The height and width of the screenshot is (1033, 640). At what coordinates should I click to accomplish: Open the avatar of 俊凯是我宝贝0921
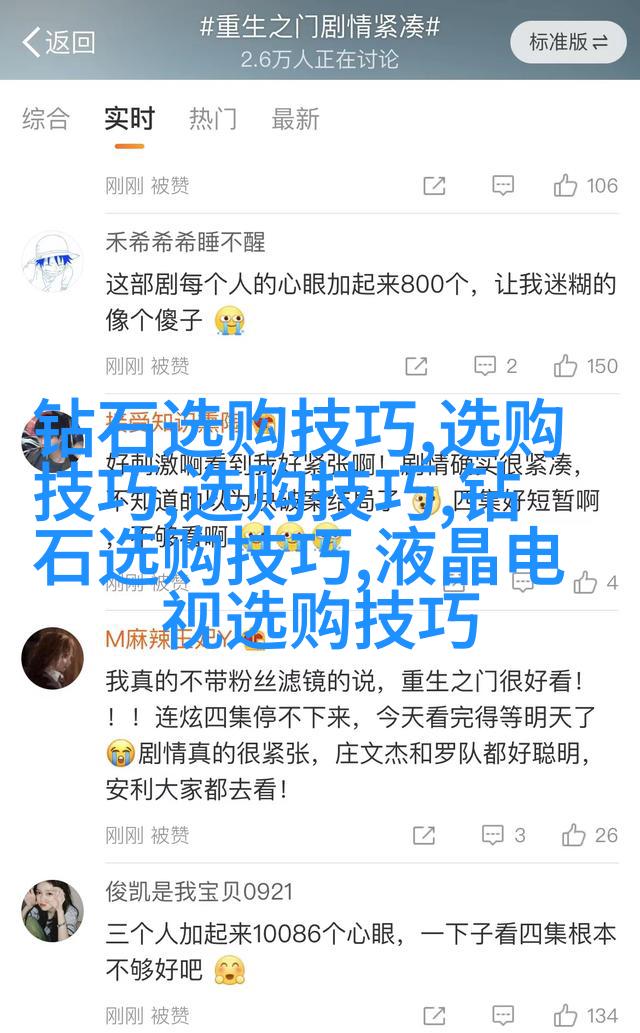[52, 910]
